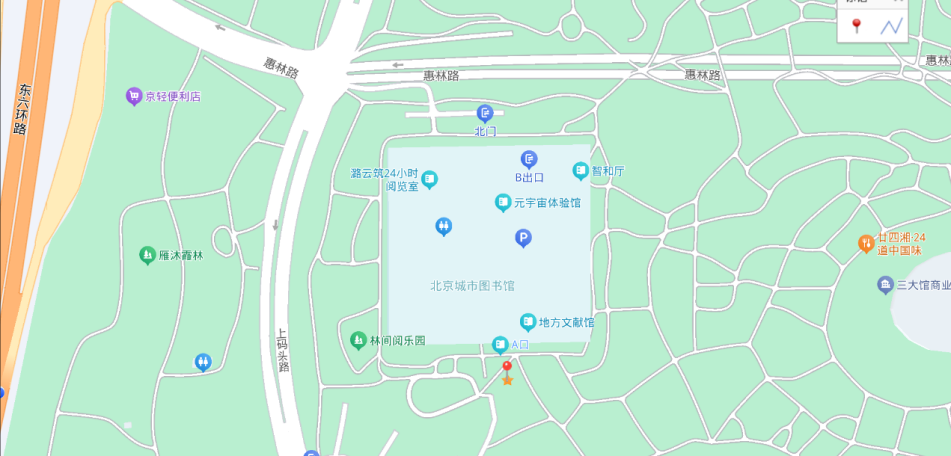Tap the 元宇宙体验馆 place marker
951x456 pixels.
pyautogui.click(x=503, y=203)
